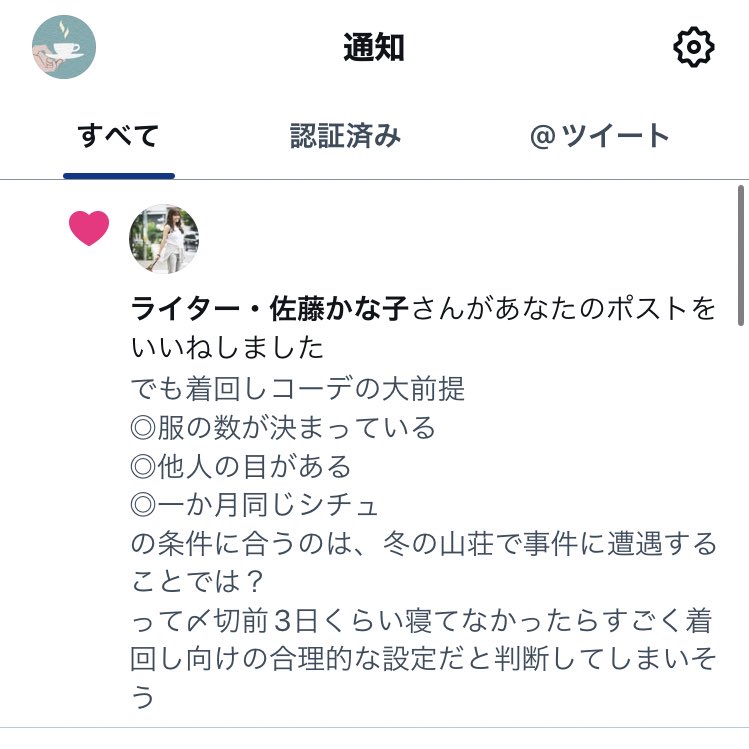
Task: Switch to the @ツイート tab
Action: [x=599, y=136]
